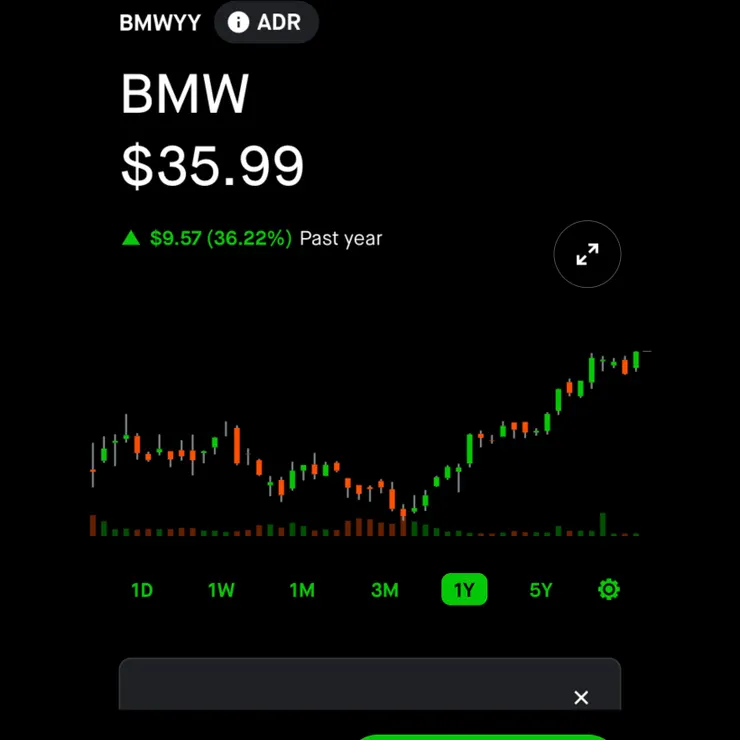Viewport: 740px width, 740px height.
Task: Select the 1Y time range
Action: [464, 590]
